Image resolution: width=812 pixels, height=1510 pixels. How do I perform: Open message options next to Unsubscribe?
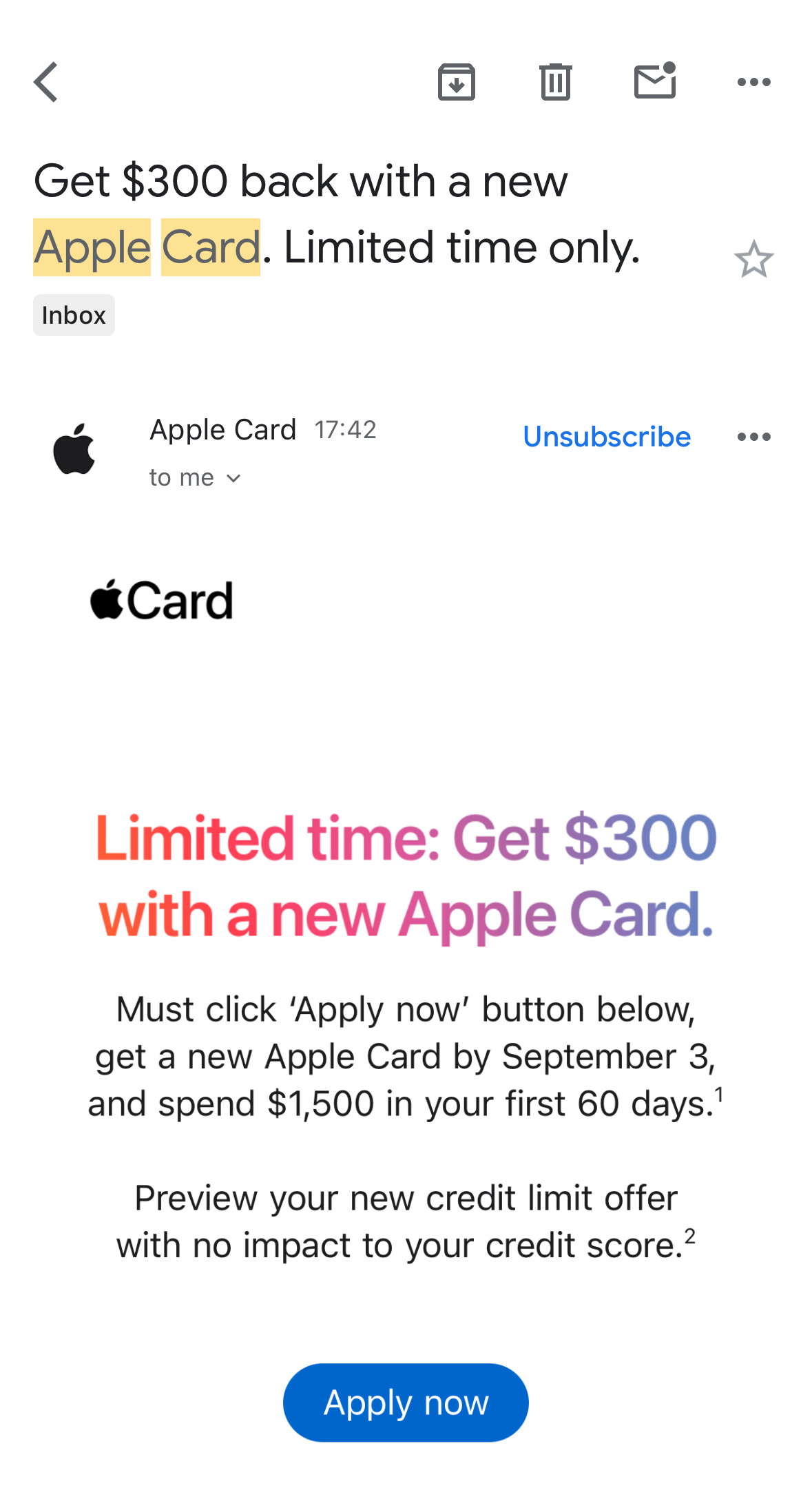point(753,437)
